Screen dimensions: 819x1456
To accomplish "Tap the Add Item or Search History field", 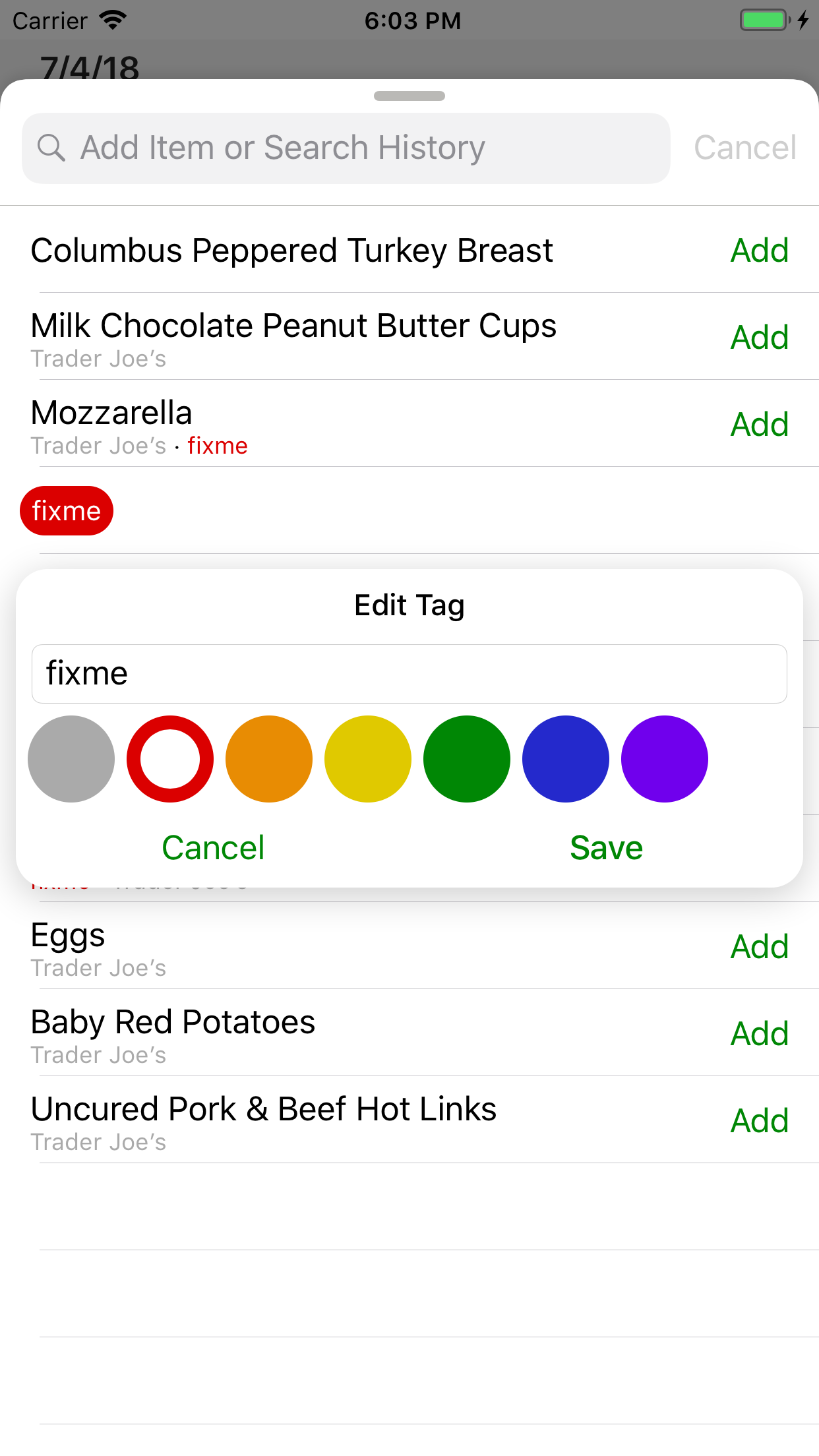I will 346,148.
